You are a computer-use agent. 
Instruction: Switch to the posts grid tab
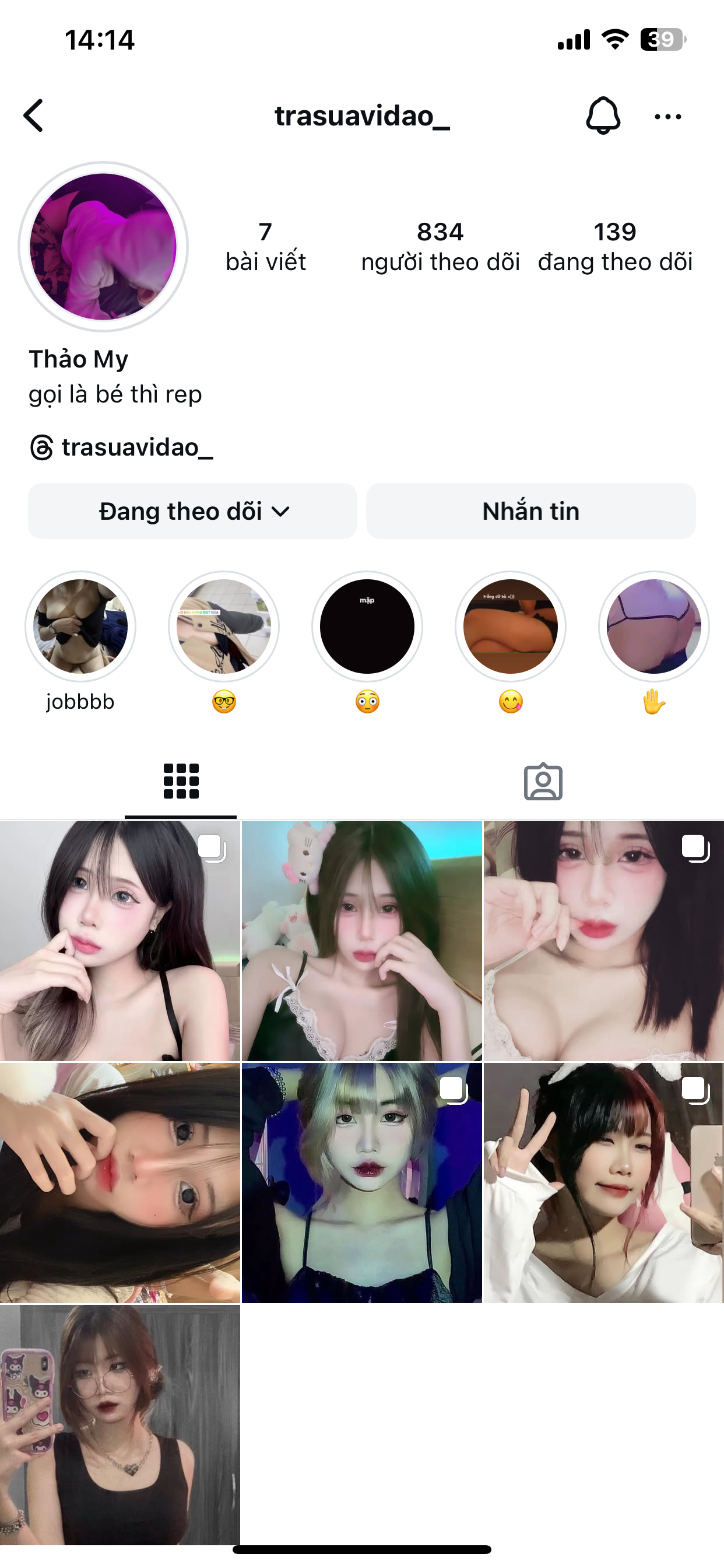coord(181,781)
